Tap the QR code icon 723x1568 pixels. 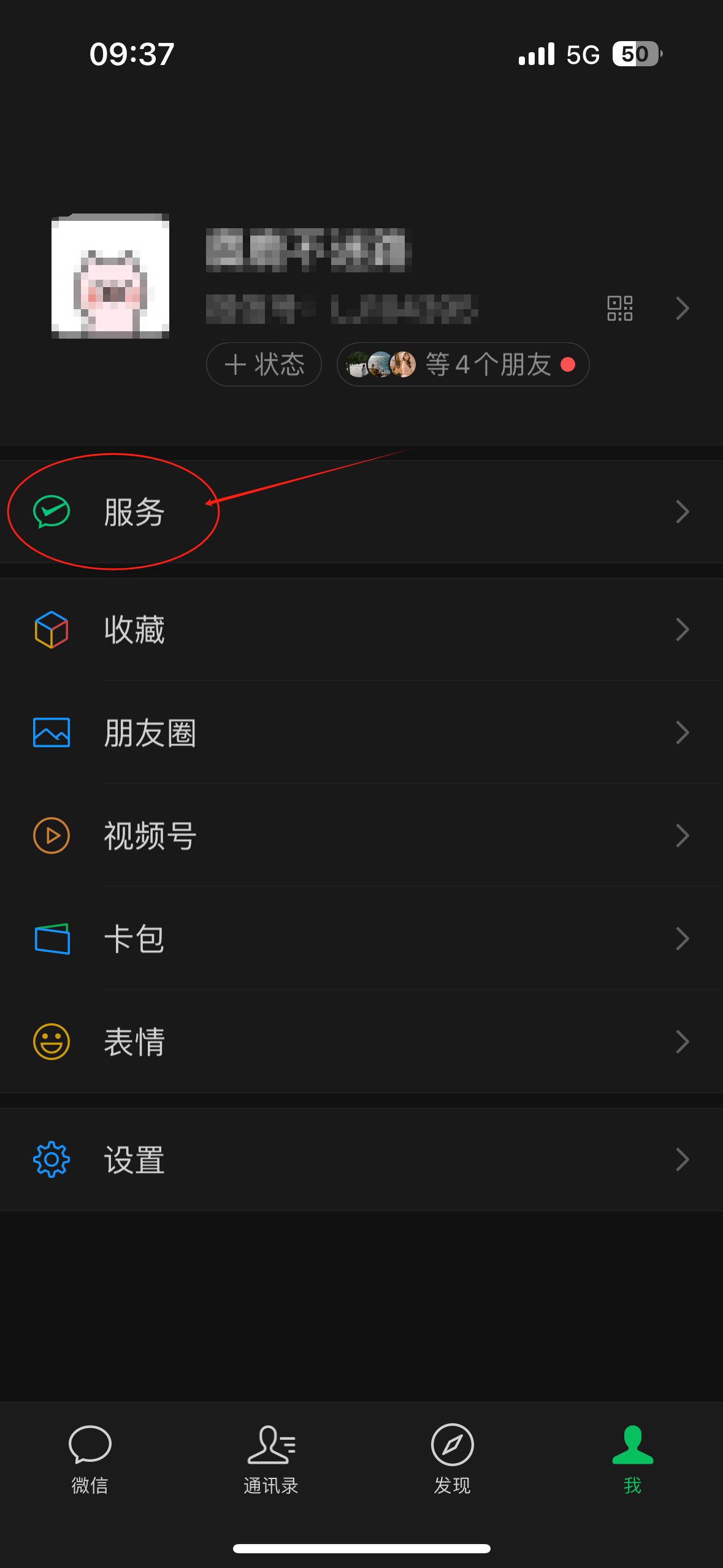click(619, 308)
